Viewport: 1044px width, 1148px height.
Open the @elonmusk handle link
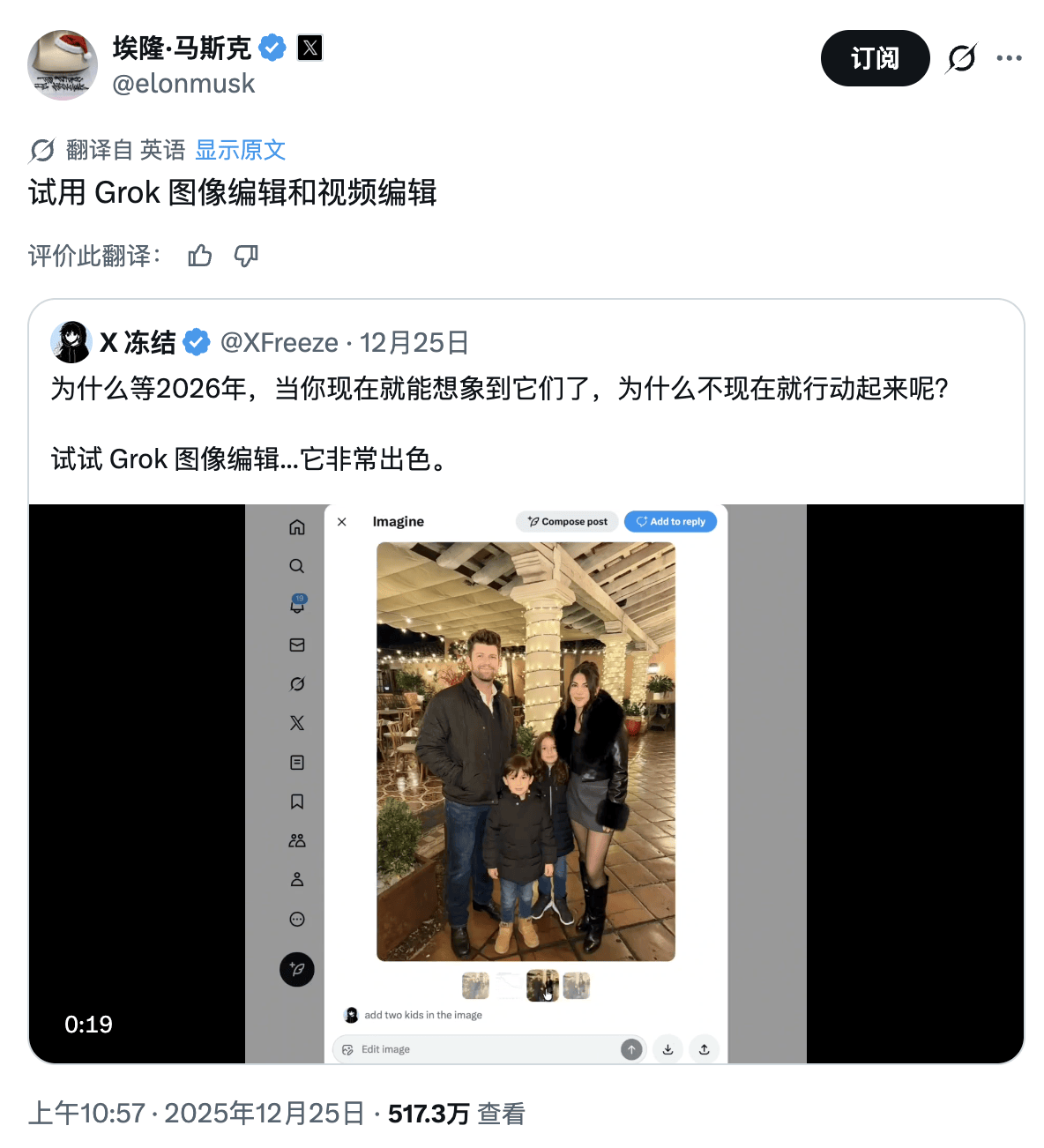183,84
